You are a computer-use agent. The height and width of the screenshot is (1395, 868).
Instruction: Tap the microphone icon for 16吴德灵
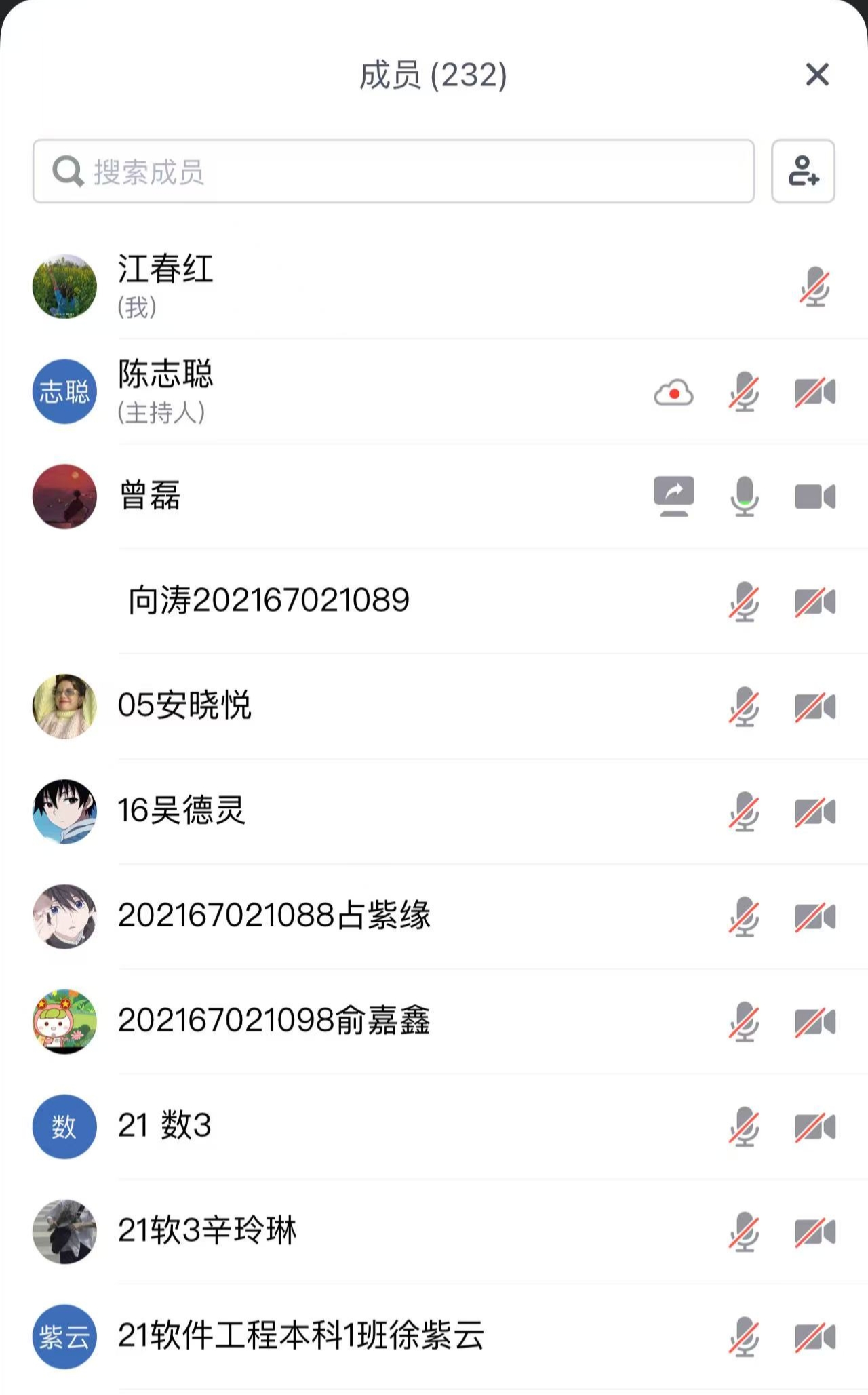(744, 811)
